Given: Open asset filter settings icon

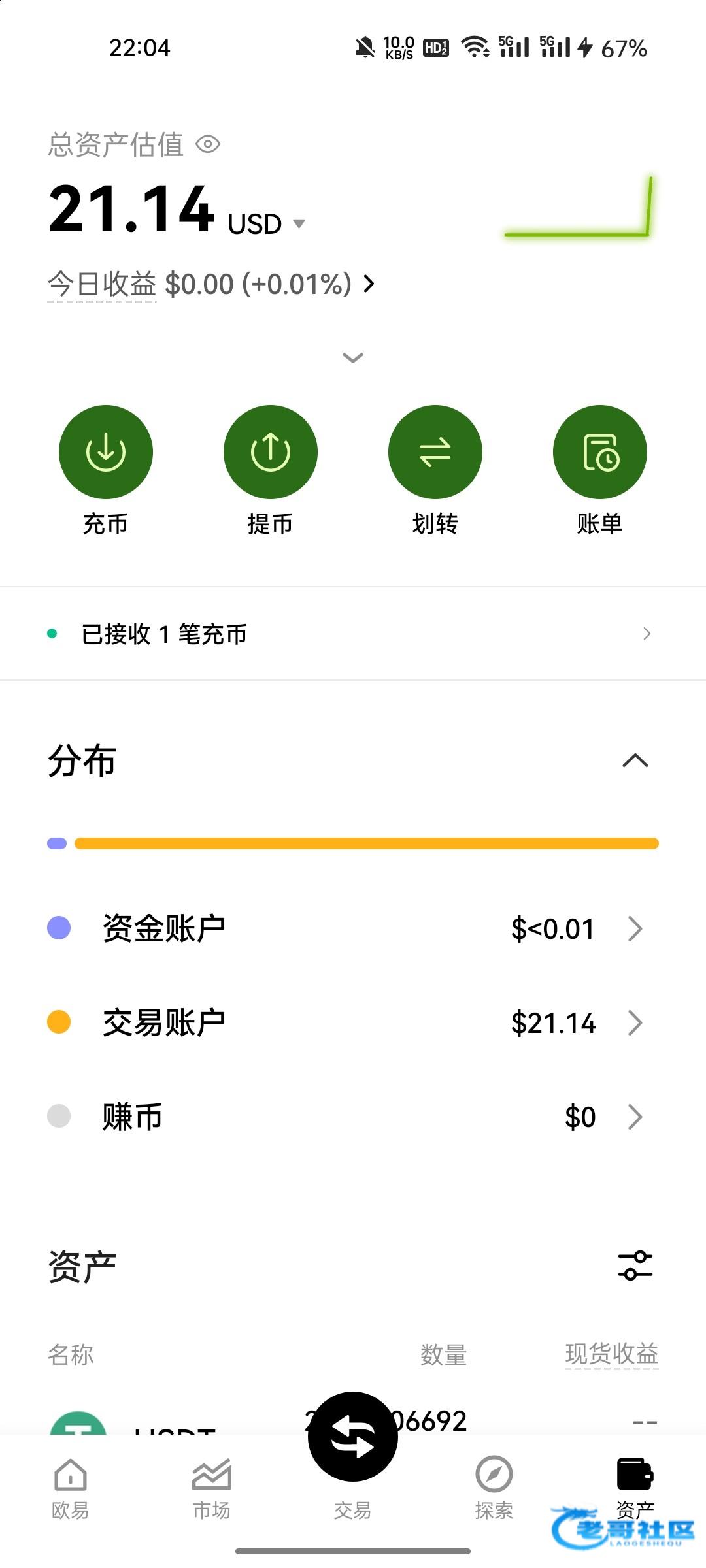Looking at the screenshot, I should tap(635, 1266).
